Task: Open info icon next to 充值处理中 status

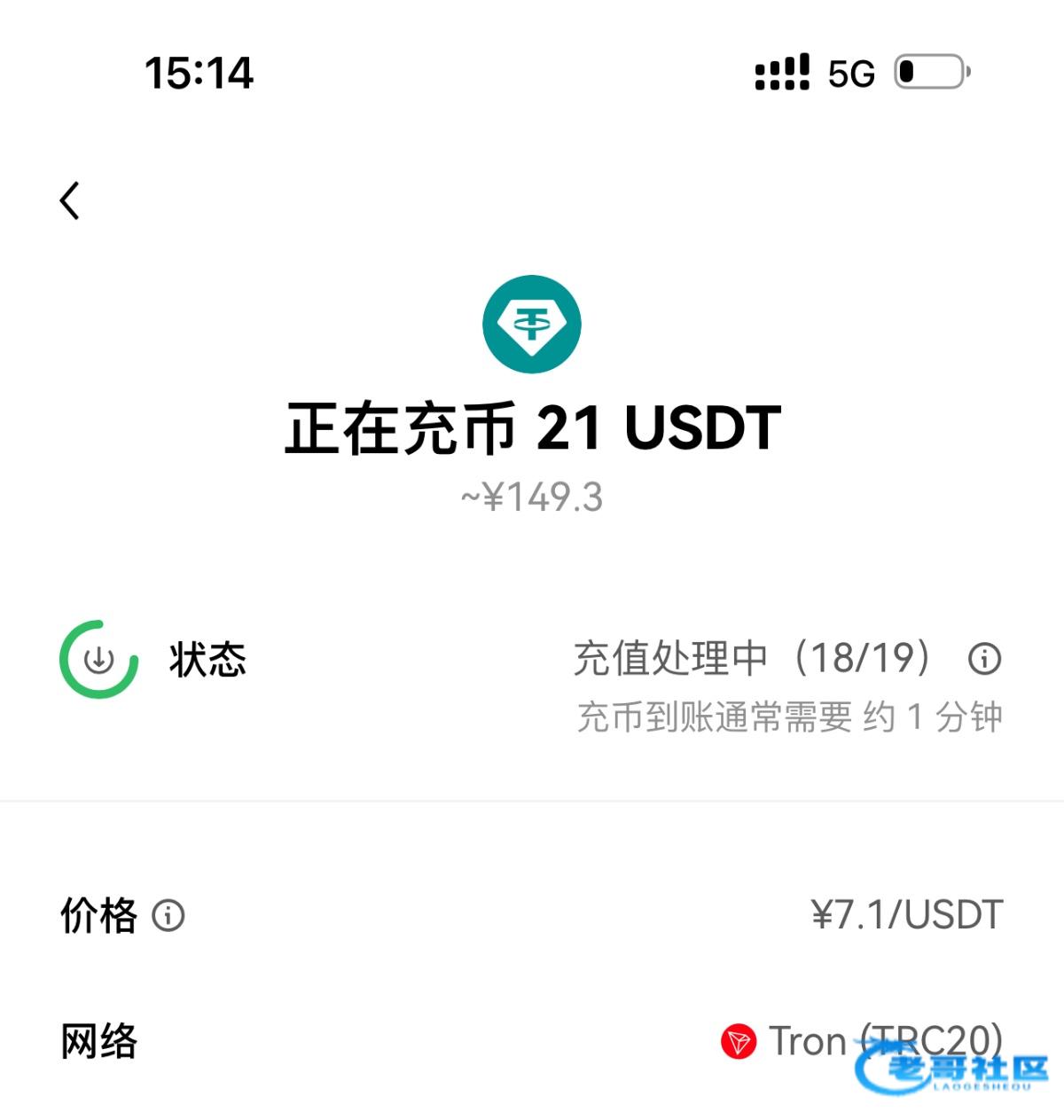Action: coord(984,659)
